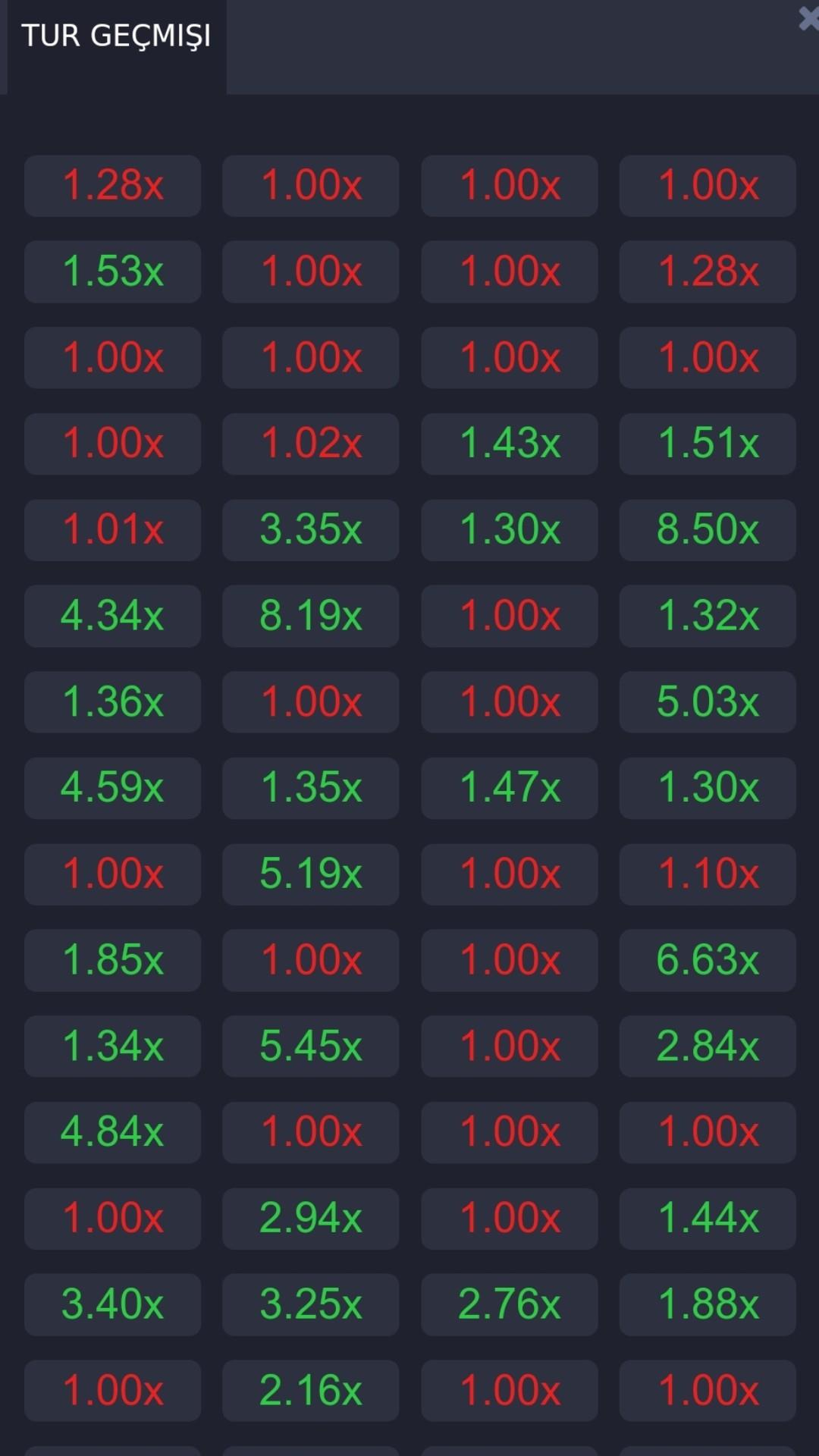Viewport: 819px width, 1456px height.
Task: Open the 6.63x round result
Action: point(708,960)
